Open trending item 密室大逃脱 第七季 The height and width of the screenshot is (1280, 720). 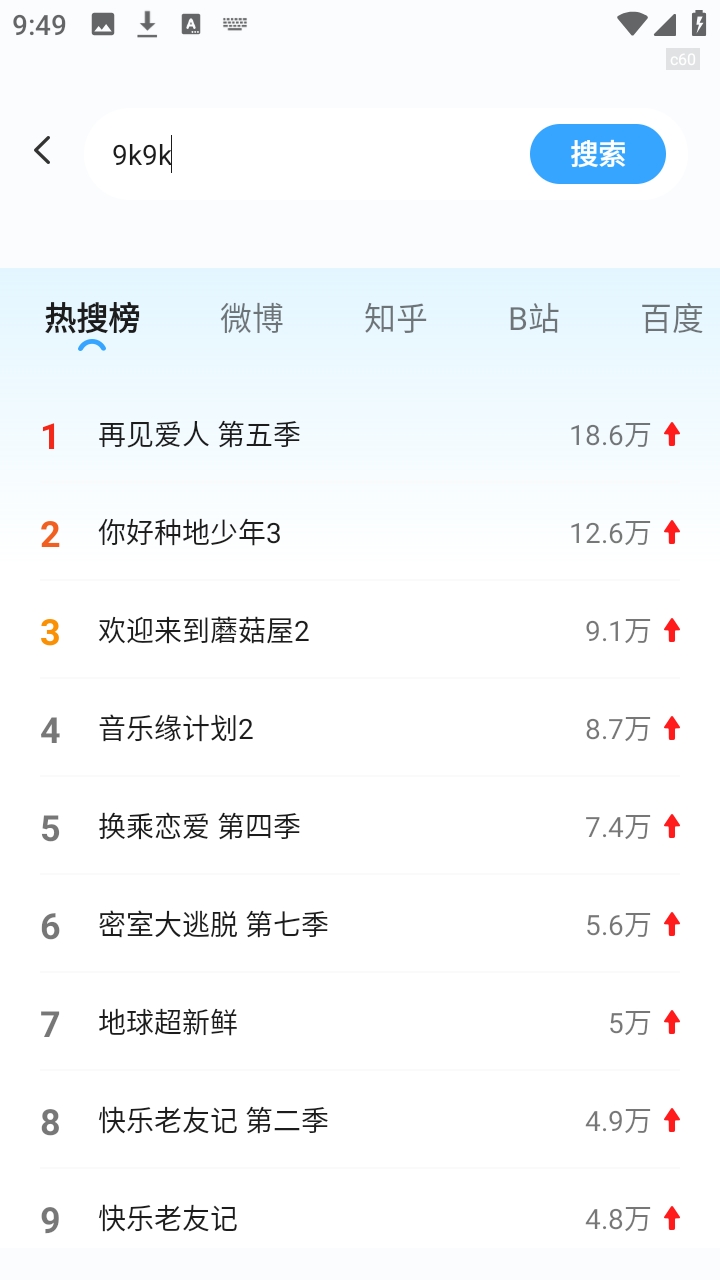[213, 925]
